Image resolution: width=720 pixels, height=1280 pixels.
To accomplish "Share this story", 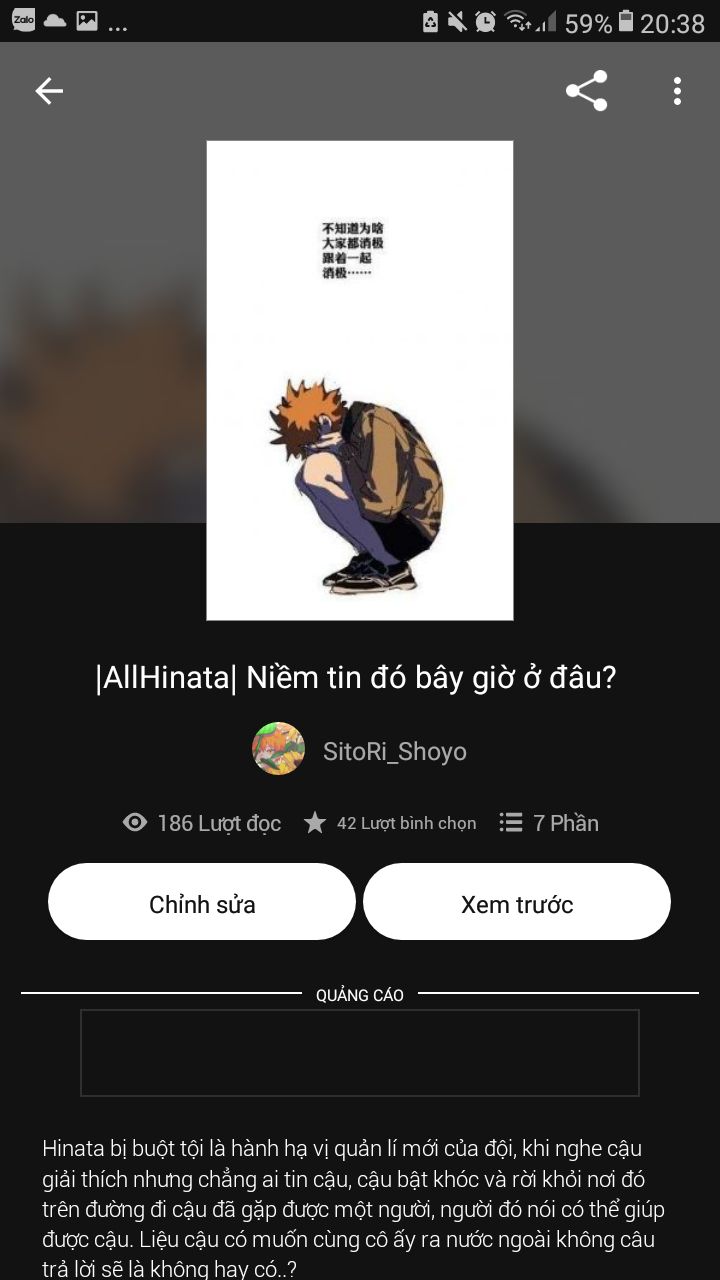I will coord(586,91).
